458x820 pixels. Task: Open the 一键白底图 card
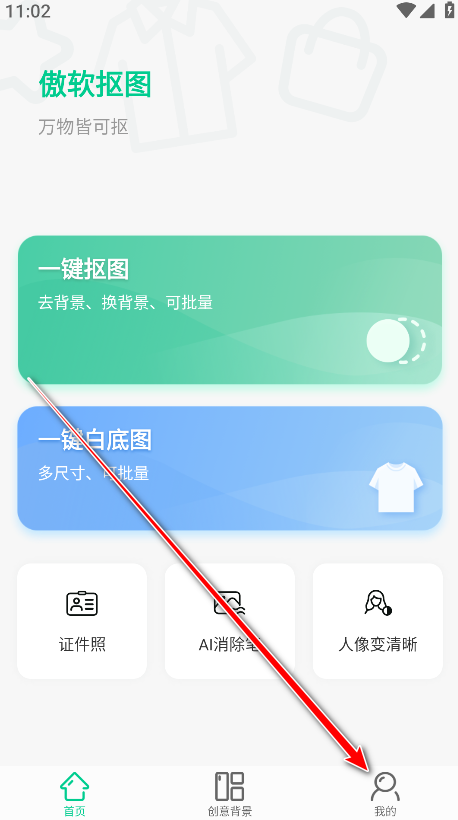230,469
